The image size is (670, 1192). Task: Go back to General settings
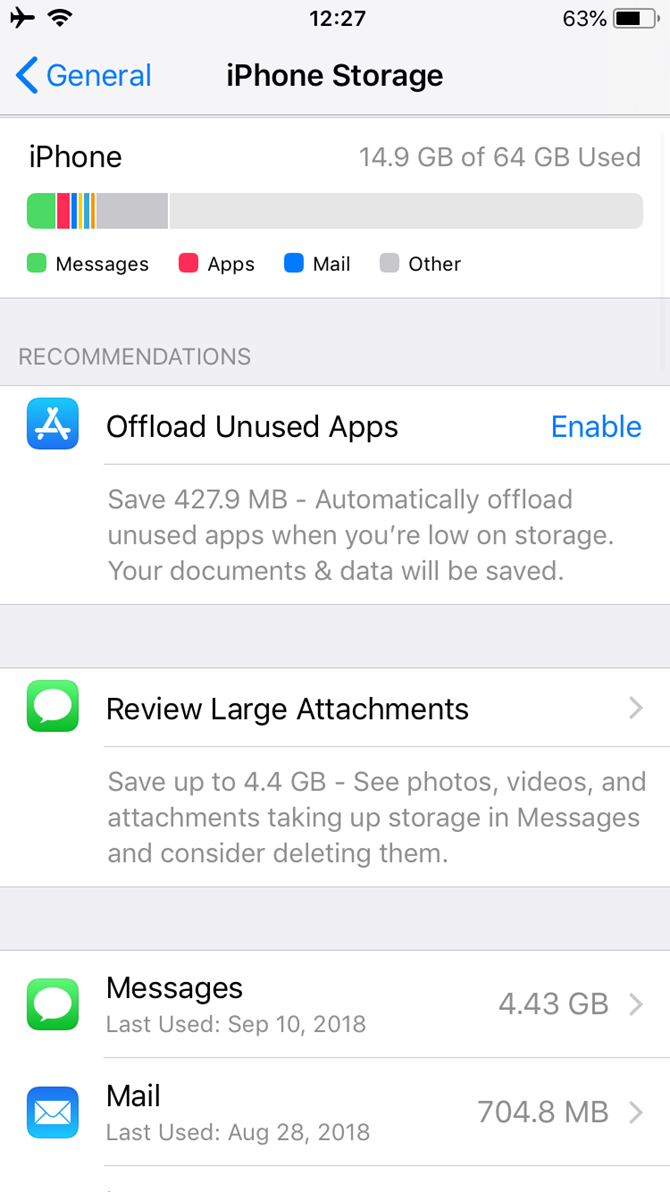pos(84,76)
